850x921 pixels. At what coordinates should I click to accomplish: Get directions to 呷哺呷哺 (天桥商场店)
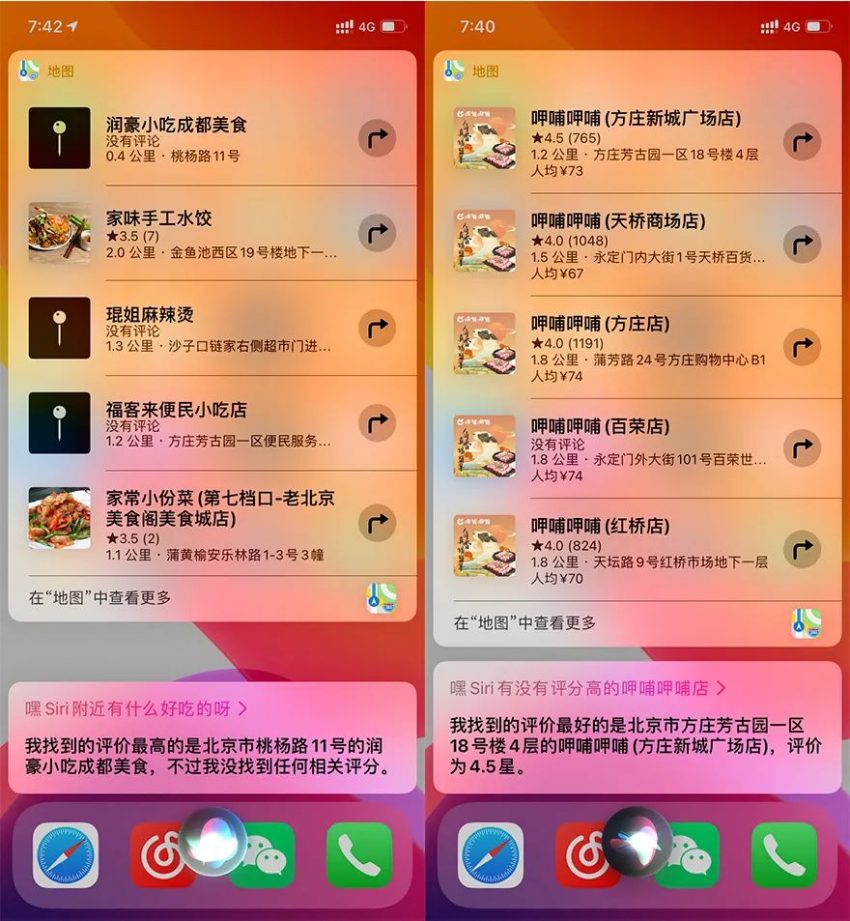[801, 244]
